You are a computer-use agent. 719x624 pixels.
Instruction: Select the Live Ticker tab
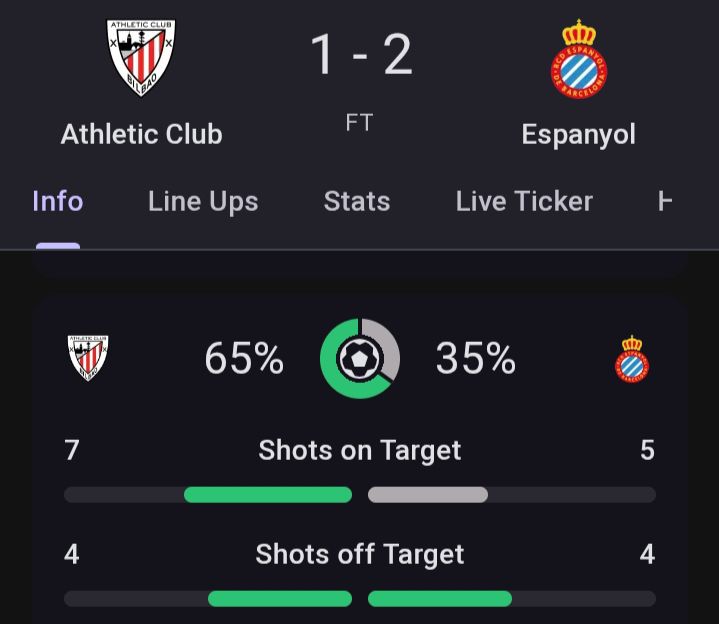(x=524, y=201)
